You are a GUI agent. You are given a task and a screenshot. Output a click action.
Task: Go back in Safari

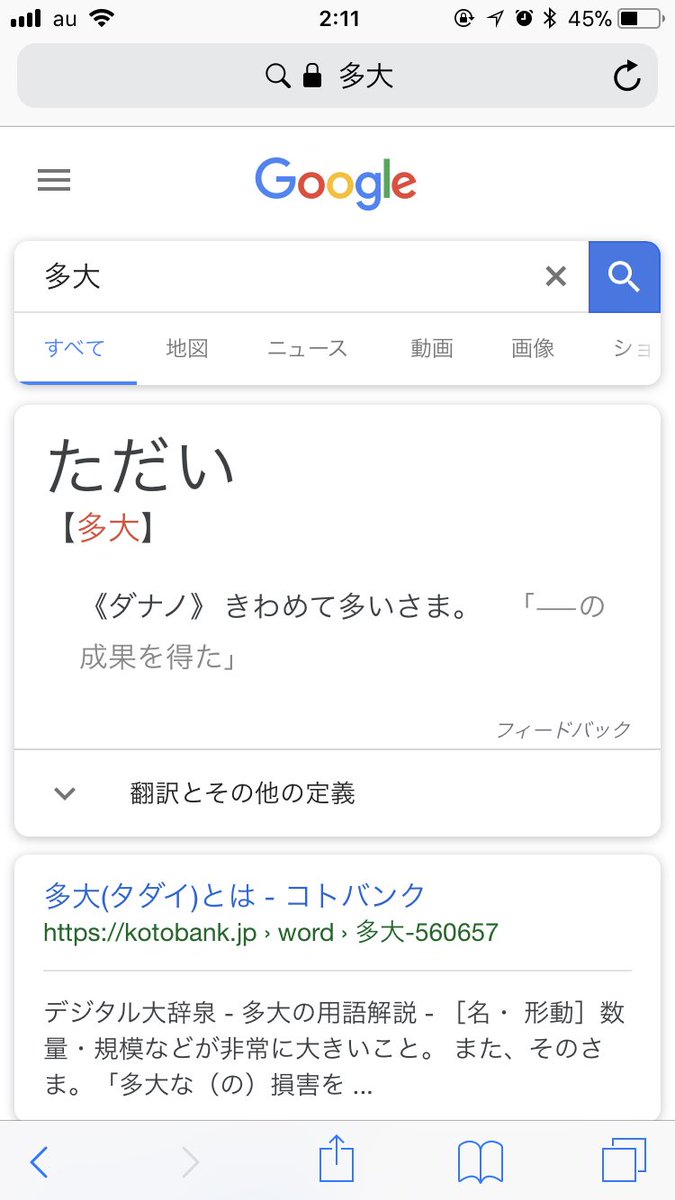39,1162
